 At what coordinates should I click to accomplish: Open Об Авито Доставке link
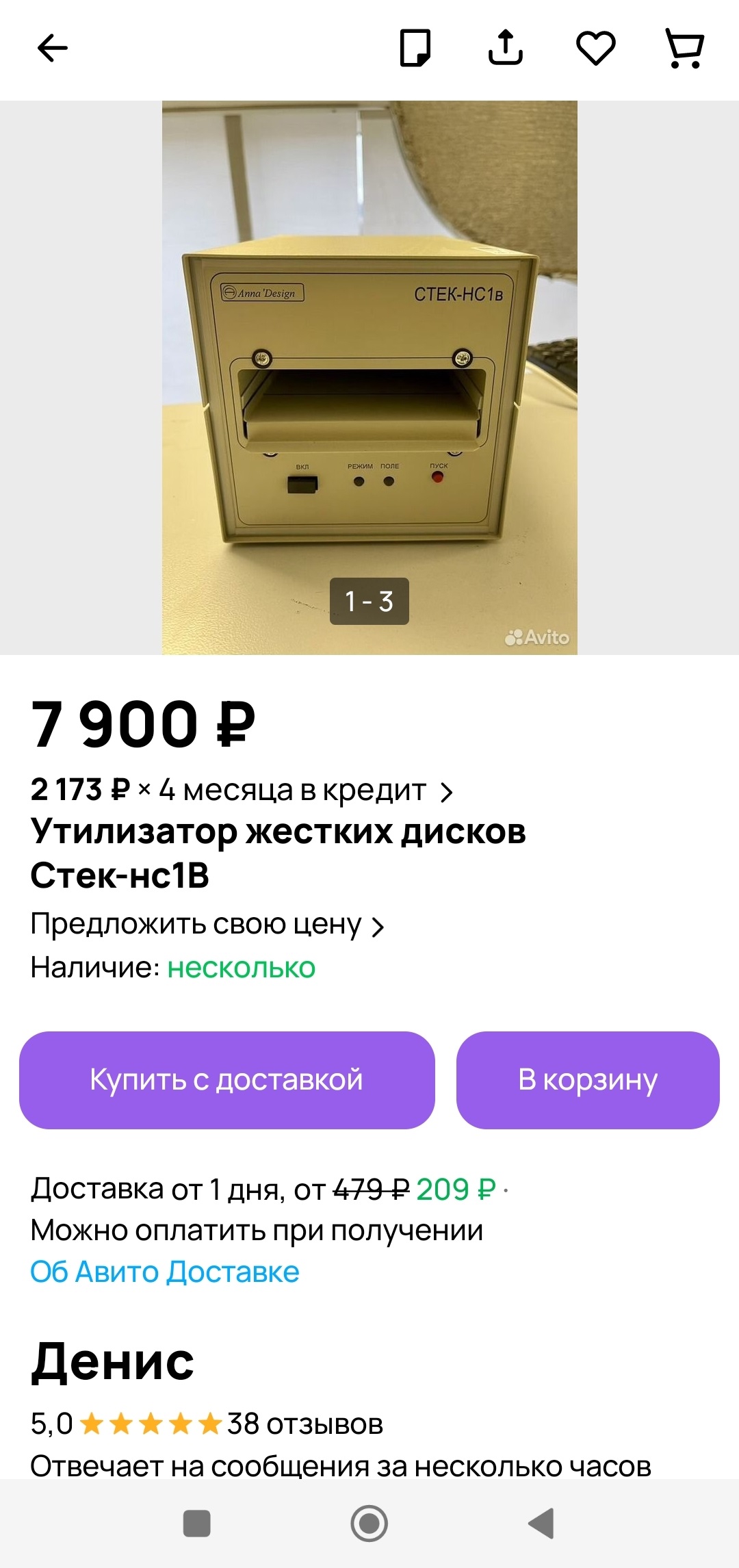point(165,1272)
